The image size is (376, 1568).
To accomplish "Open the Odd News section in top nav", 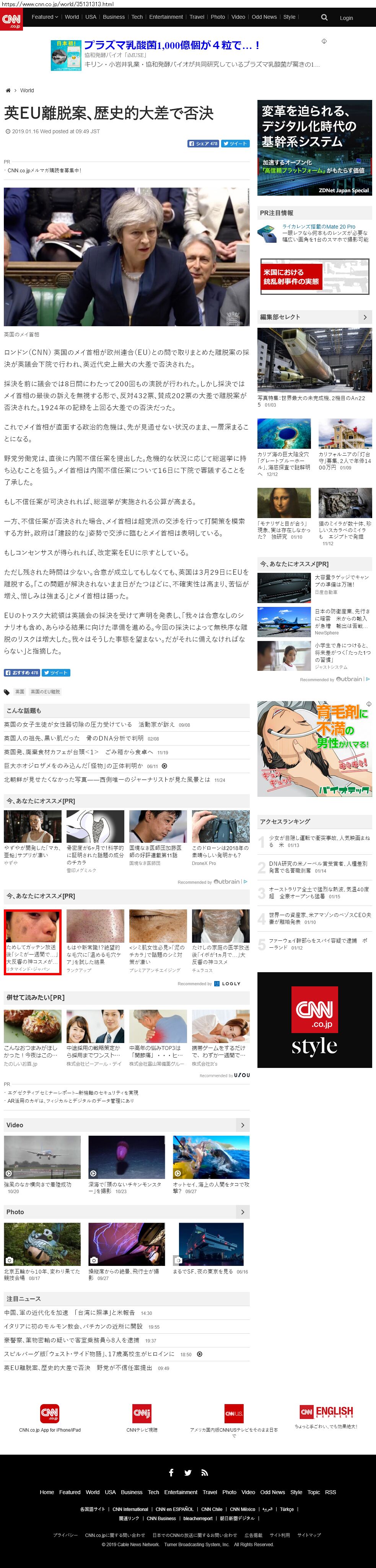I will point(264,17).
